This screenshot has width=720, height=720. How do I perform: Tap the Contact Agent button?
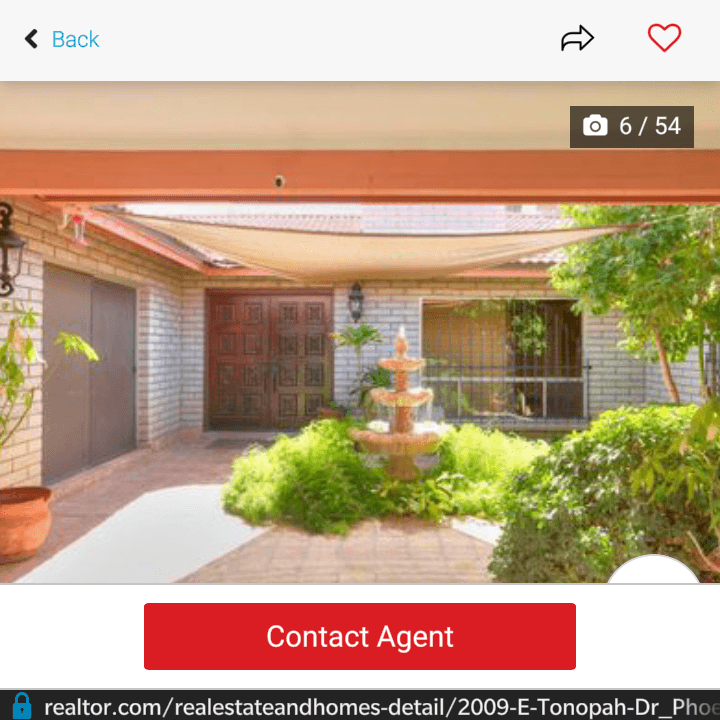tap(360, 636)
